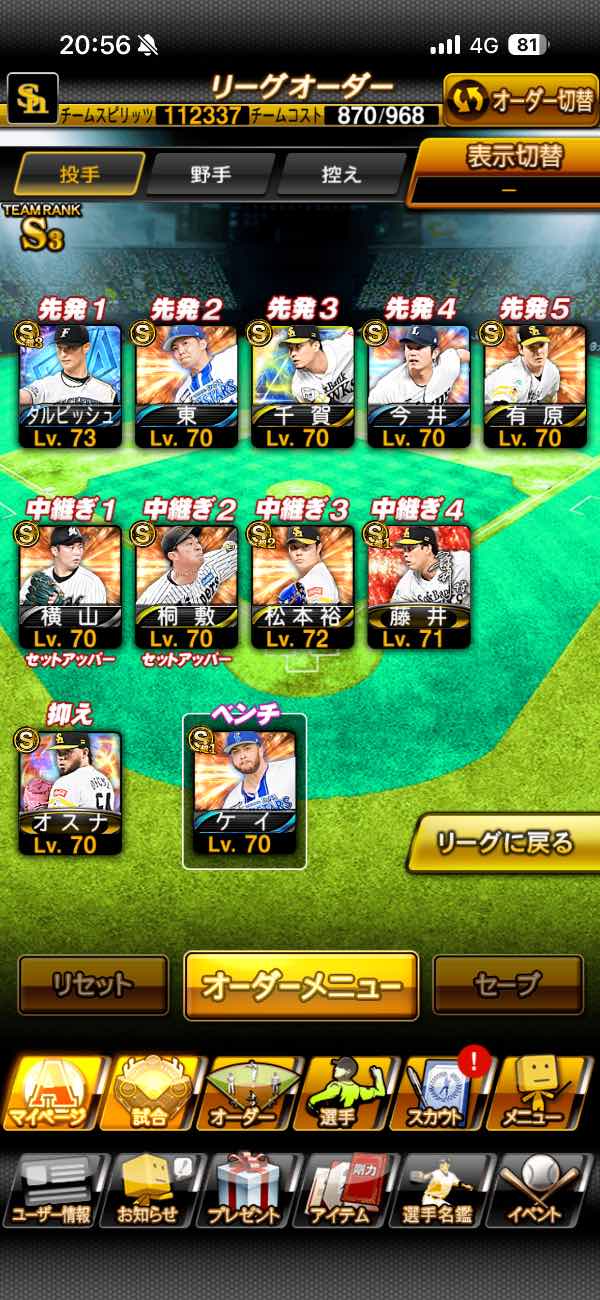Tap the オーダー切替 button

click(521, 101)
